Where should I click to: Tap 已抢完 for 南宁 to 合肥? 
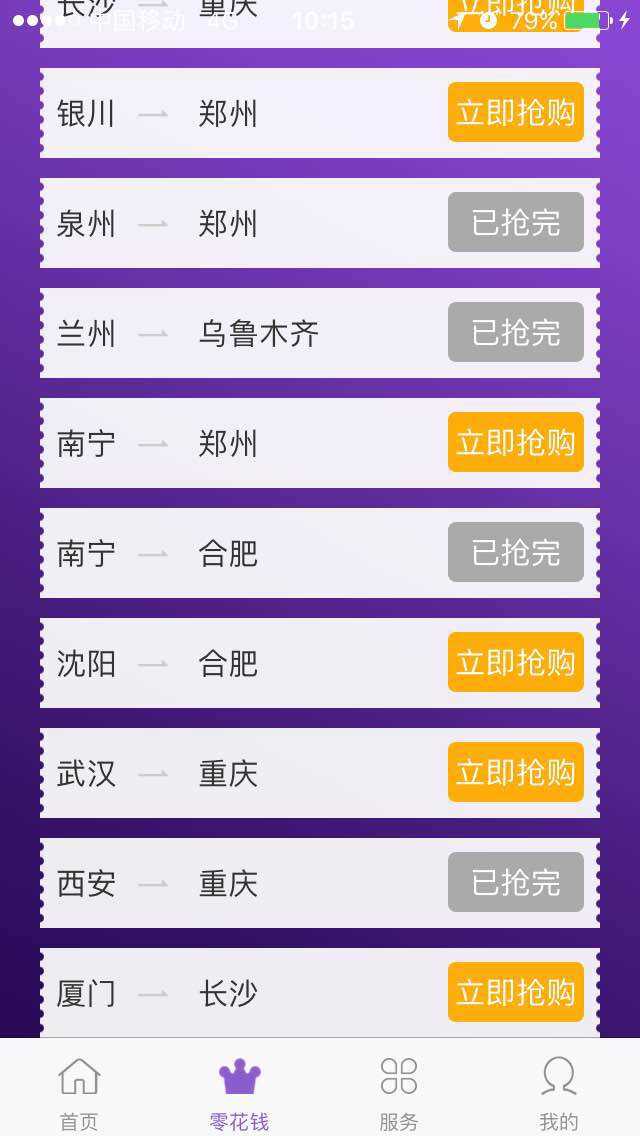pyautogui.click(x=515, y=552)
